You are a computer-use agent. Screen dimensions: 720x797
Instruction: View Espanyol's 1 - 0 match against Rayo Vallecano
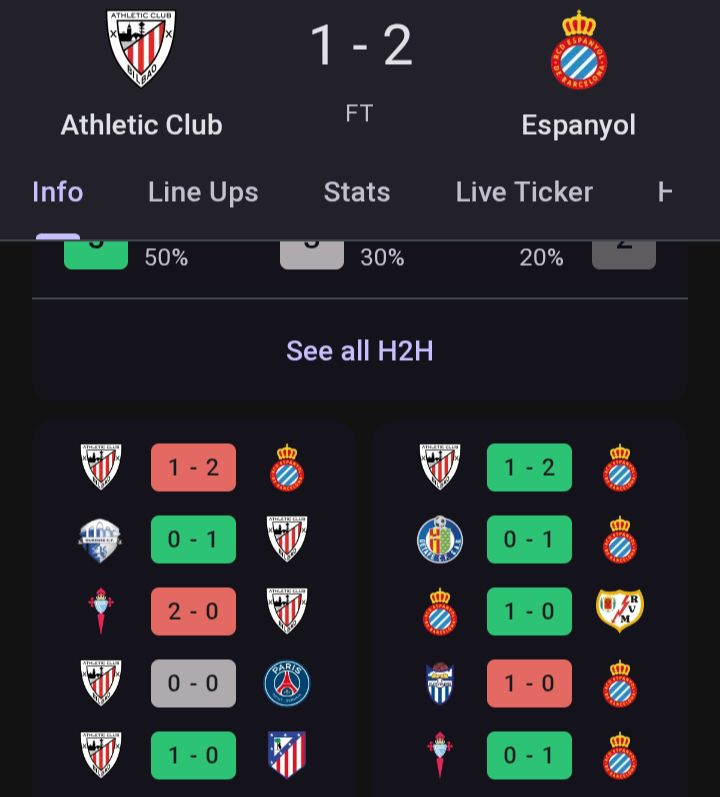[x=529, y=612]
